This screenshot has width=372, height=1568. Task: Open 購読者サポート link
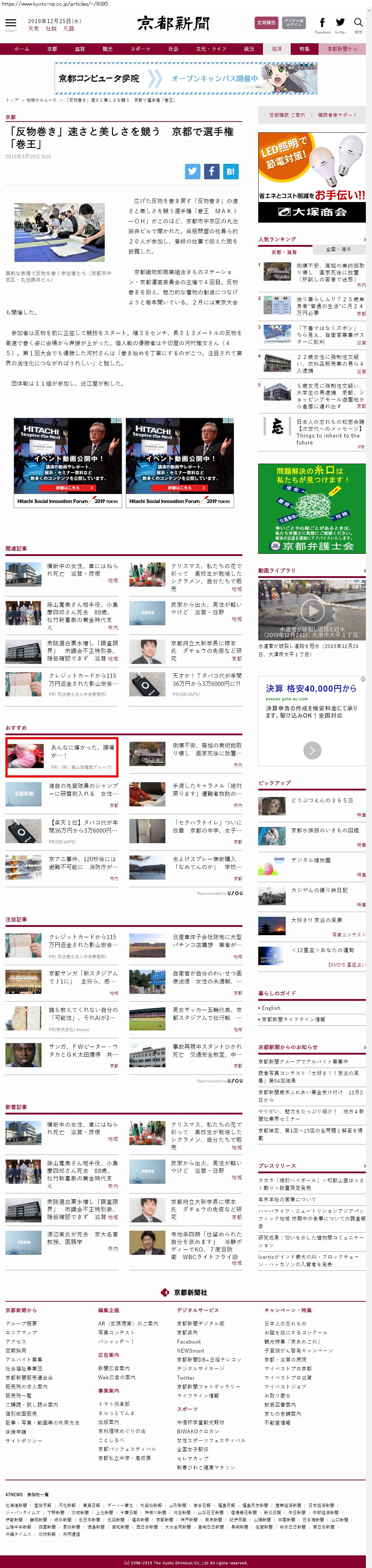tap(337, 115)
